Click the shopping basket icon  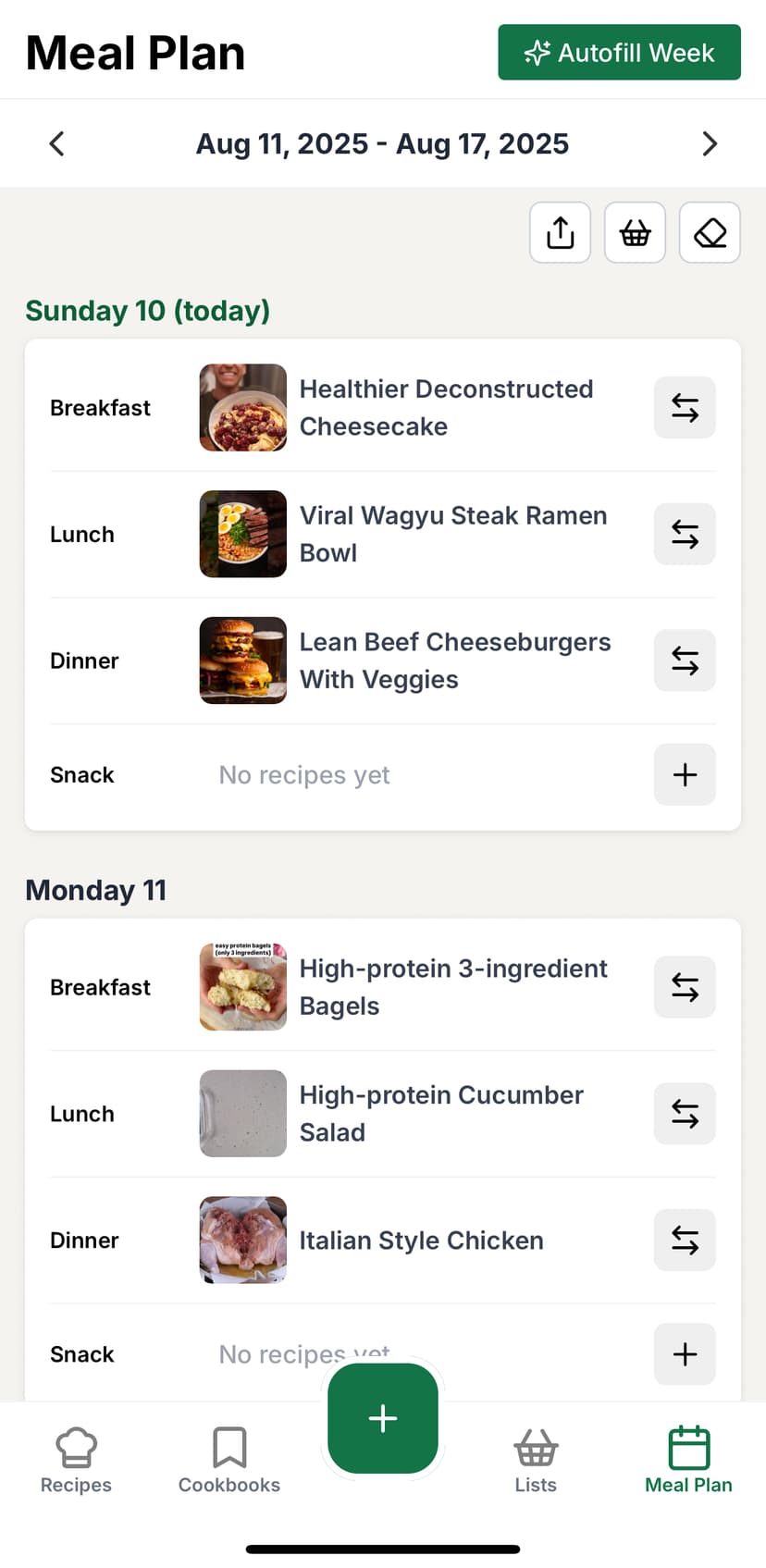click(x=635, y=232)
